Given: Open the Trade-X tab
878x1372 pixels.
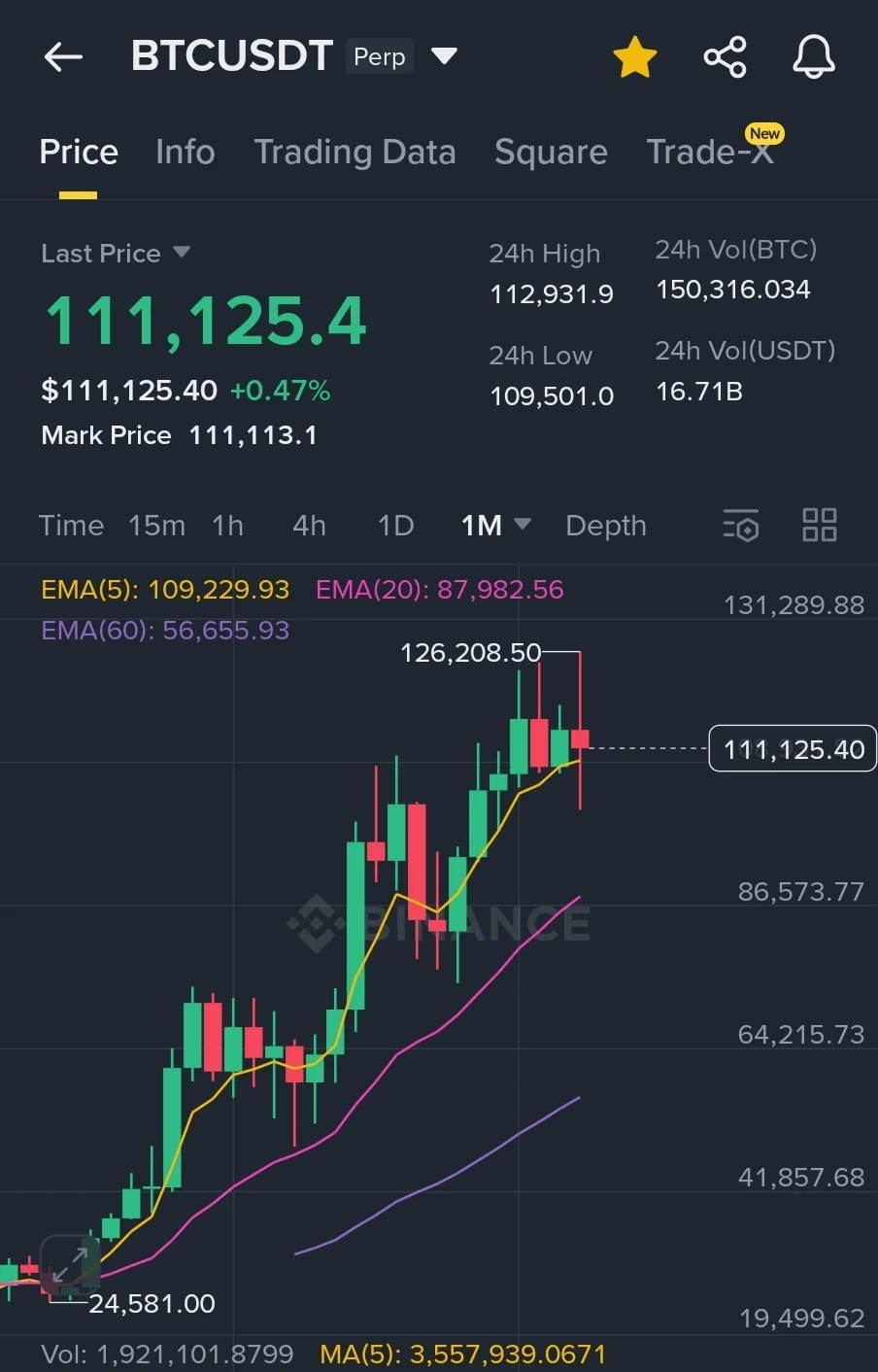Looking at the screenshot, I should [710, 153].
